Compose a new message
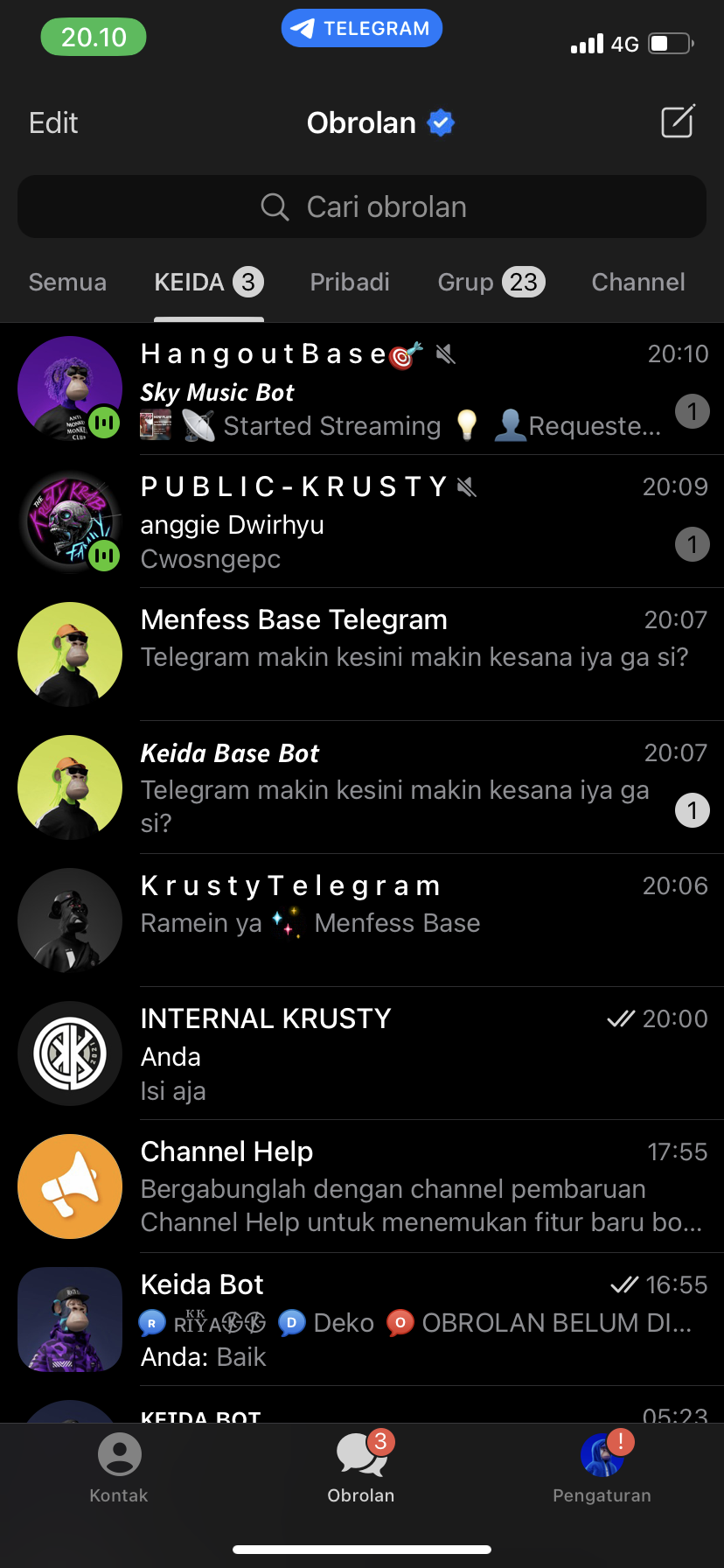Screen dimensions: 724x1568 (x=678, y=122)
